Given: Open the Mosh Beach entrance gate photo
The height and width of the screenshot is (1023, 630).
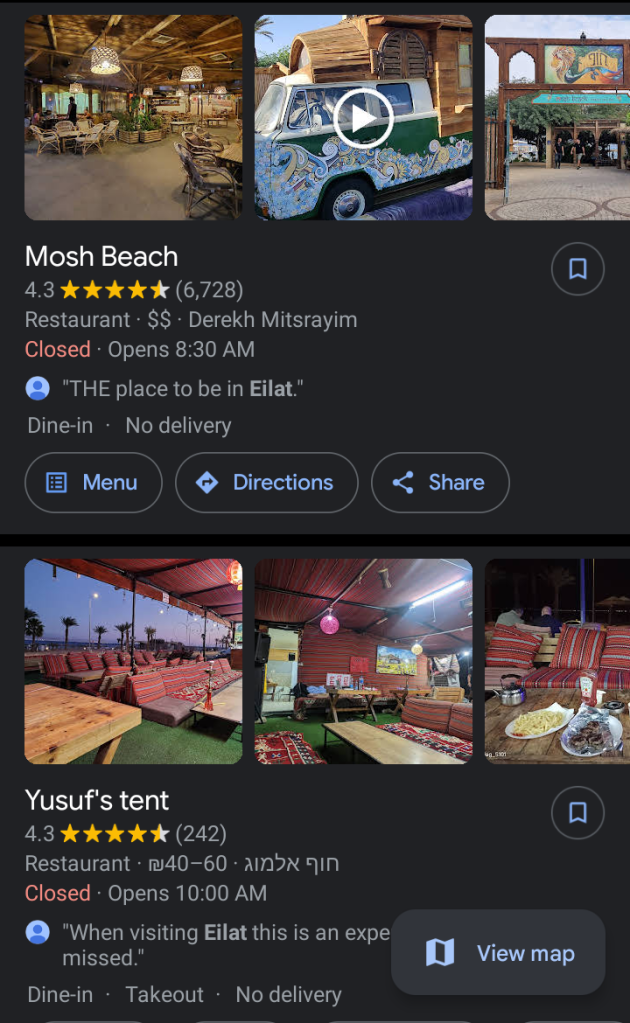Looking at the screenshot, I should click(557, 118).
